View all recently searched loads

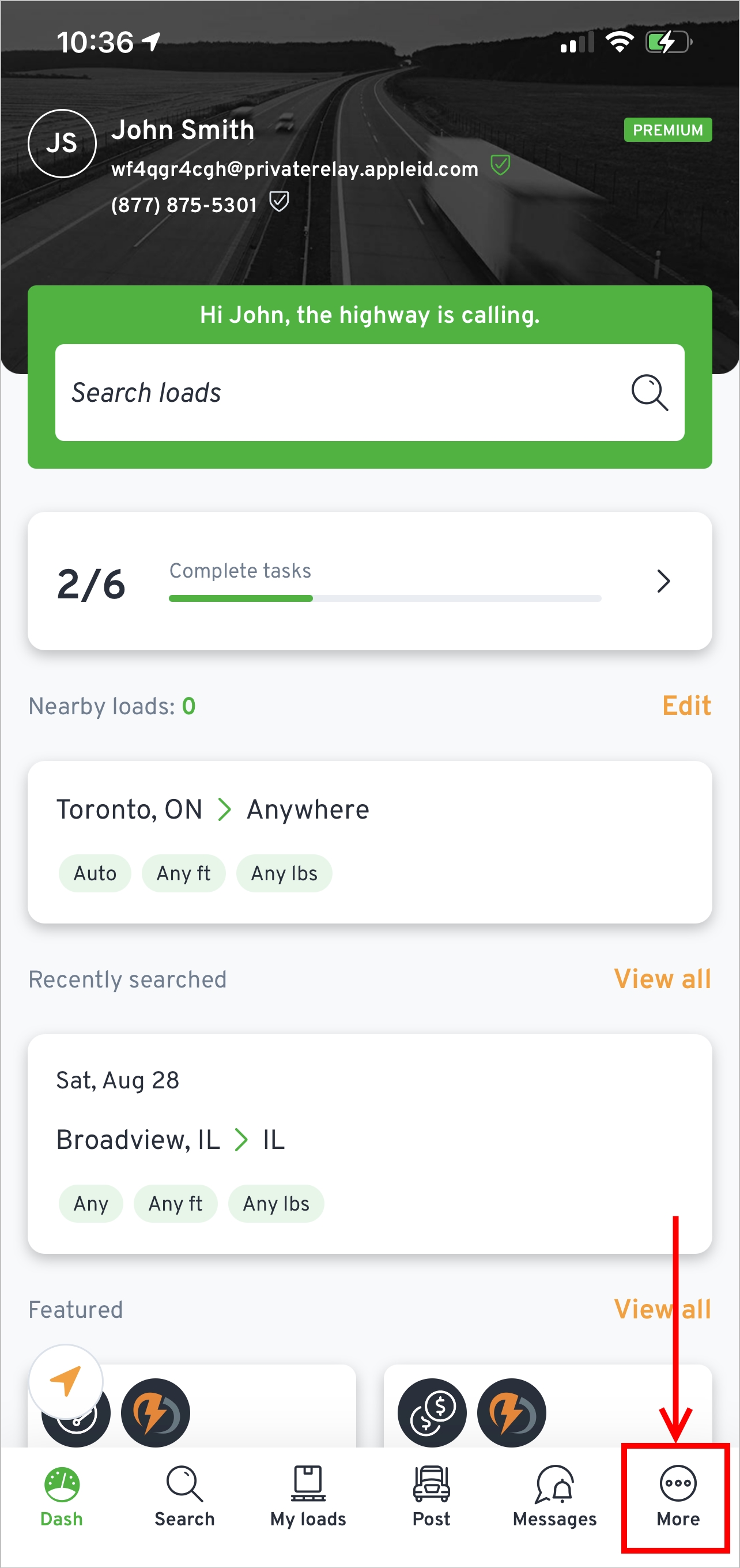coord(662,979)
